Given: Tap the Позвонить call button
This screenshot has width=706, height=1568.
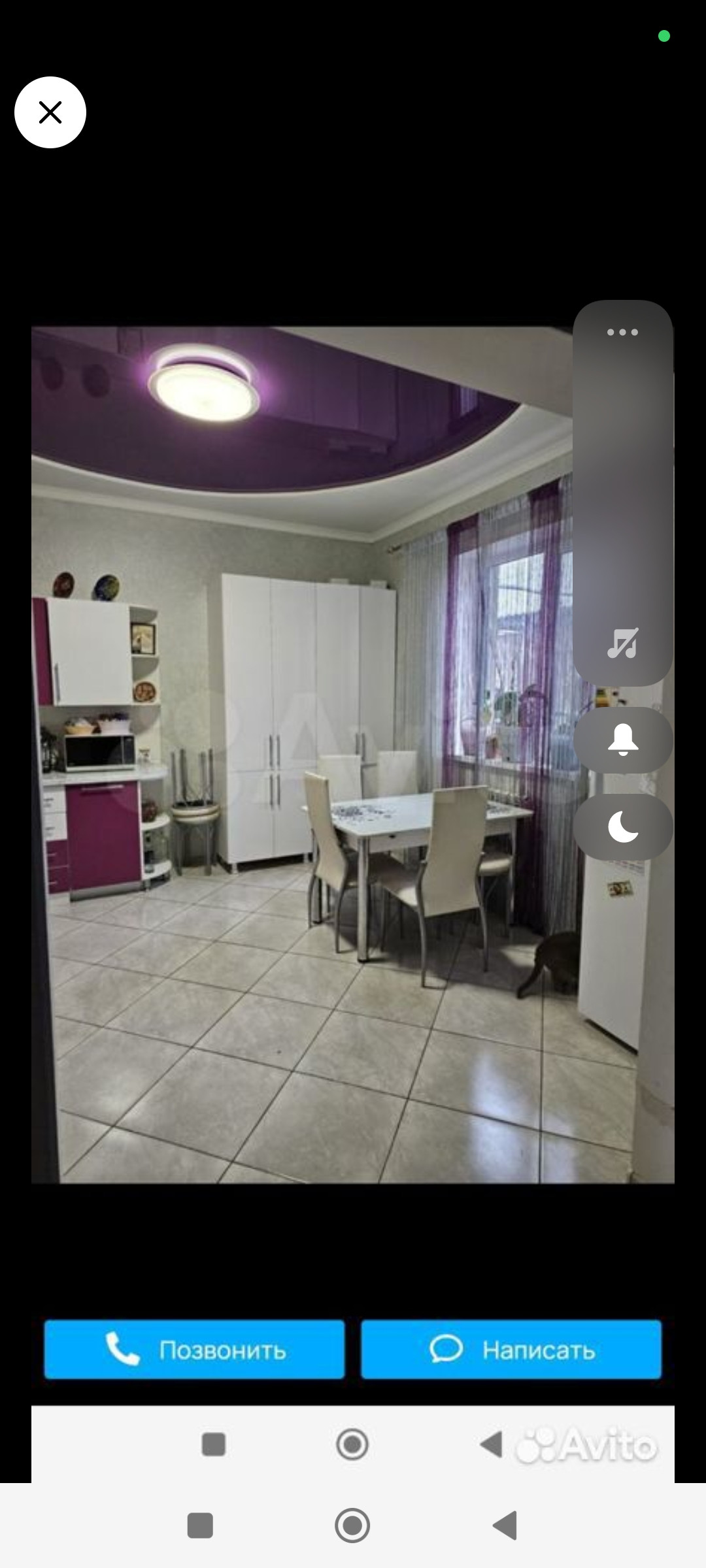Looking at the screenshot, I should pos(194,1349).
